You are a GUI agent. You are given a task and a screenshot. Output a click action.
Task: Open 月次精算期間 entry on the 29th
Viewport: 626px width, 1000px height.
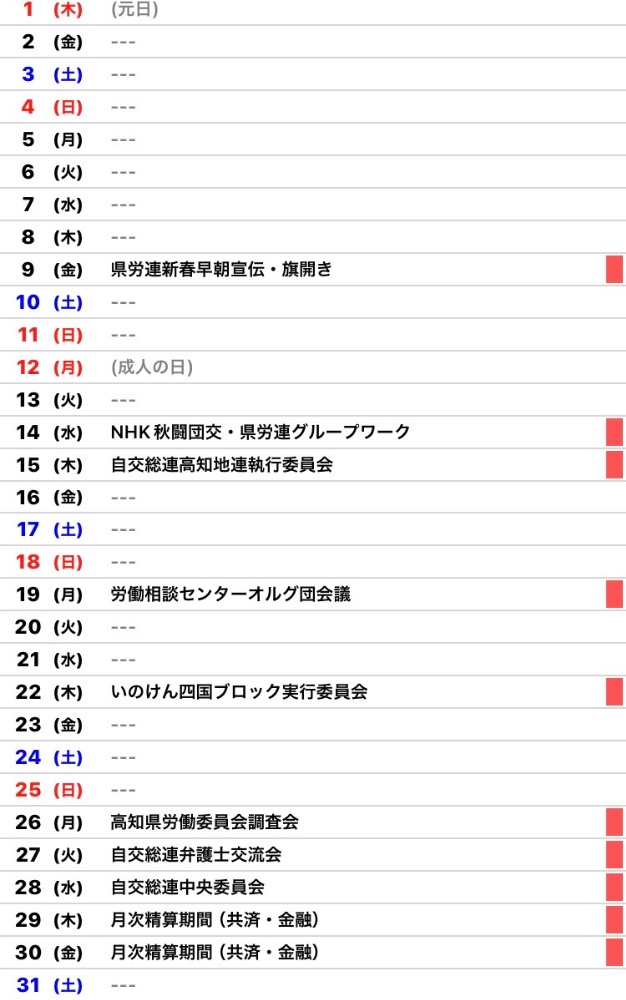(x=221, y=919)
